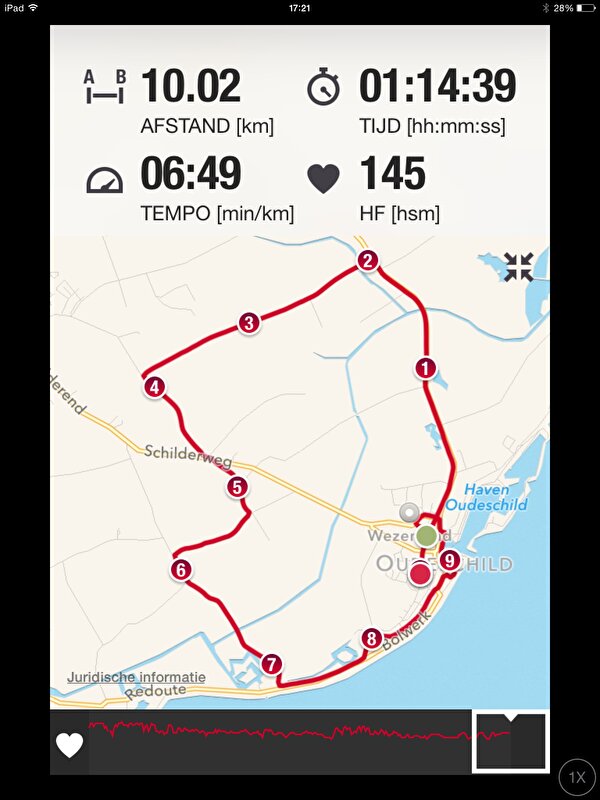
Task: Select the highlighted chart segment box
Action: pos(510,742)
